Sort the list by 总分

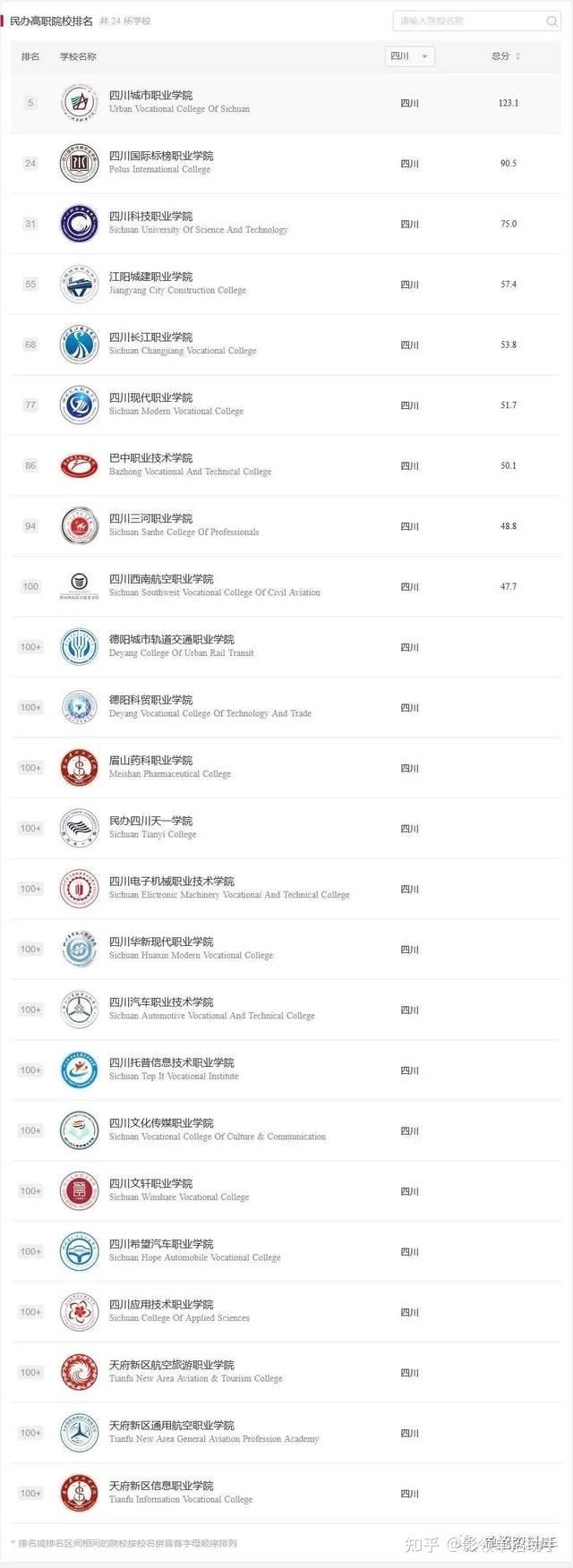(506, 56)
